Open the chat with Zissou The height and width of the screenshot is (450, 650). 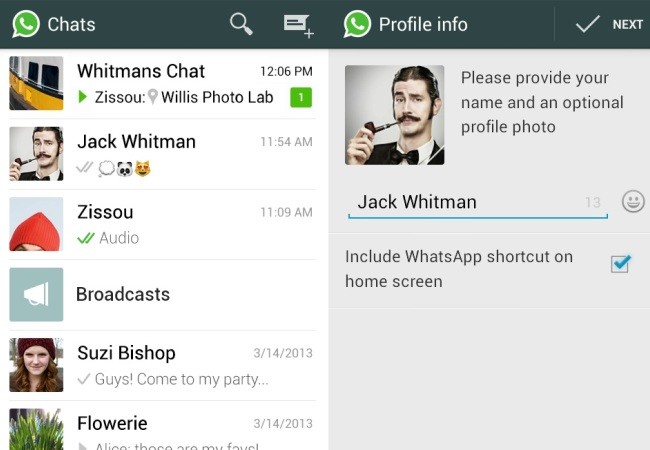coord(164,224)
